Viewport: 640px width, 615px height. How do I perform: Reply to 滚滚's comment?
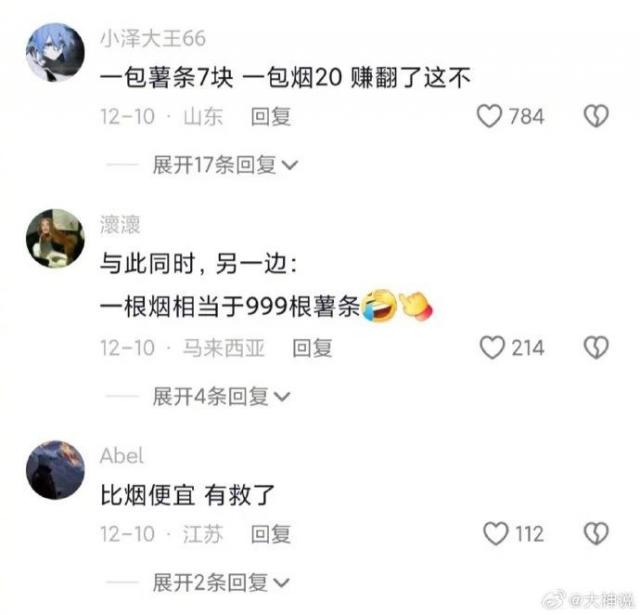pos(312,349)
